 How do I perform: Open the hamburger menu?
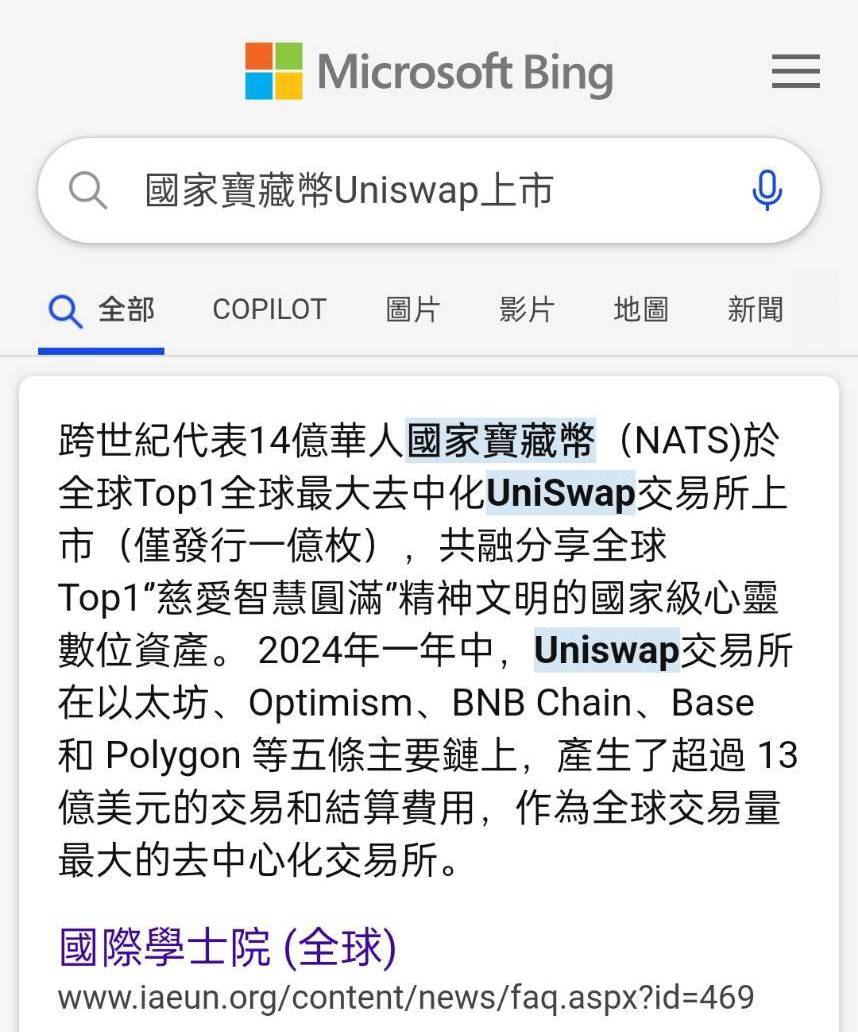pyautogui.click(x=796, y=72)
